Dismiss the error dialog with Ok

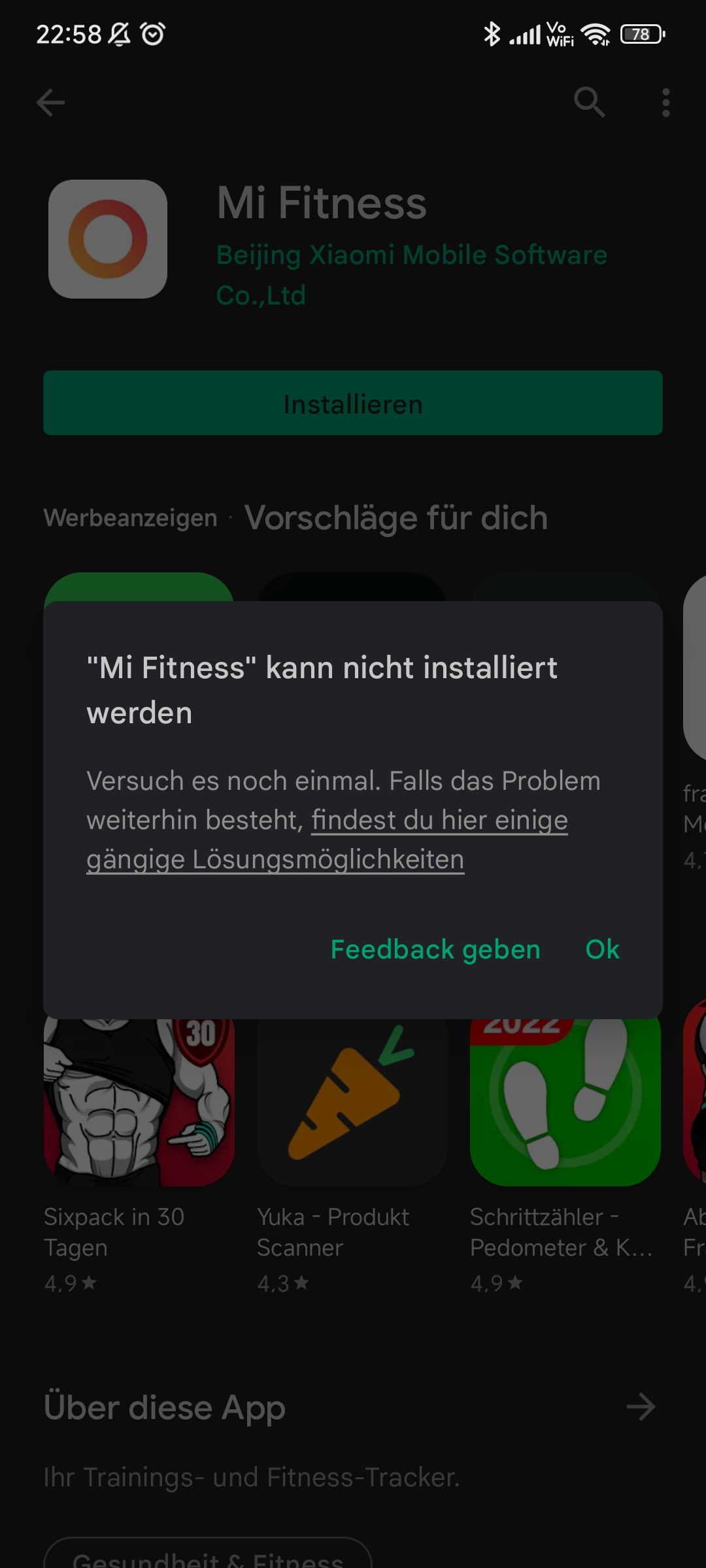(x=602, y=949)
